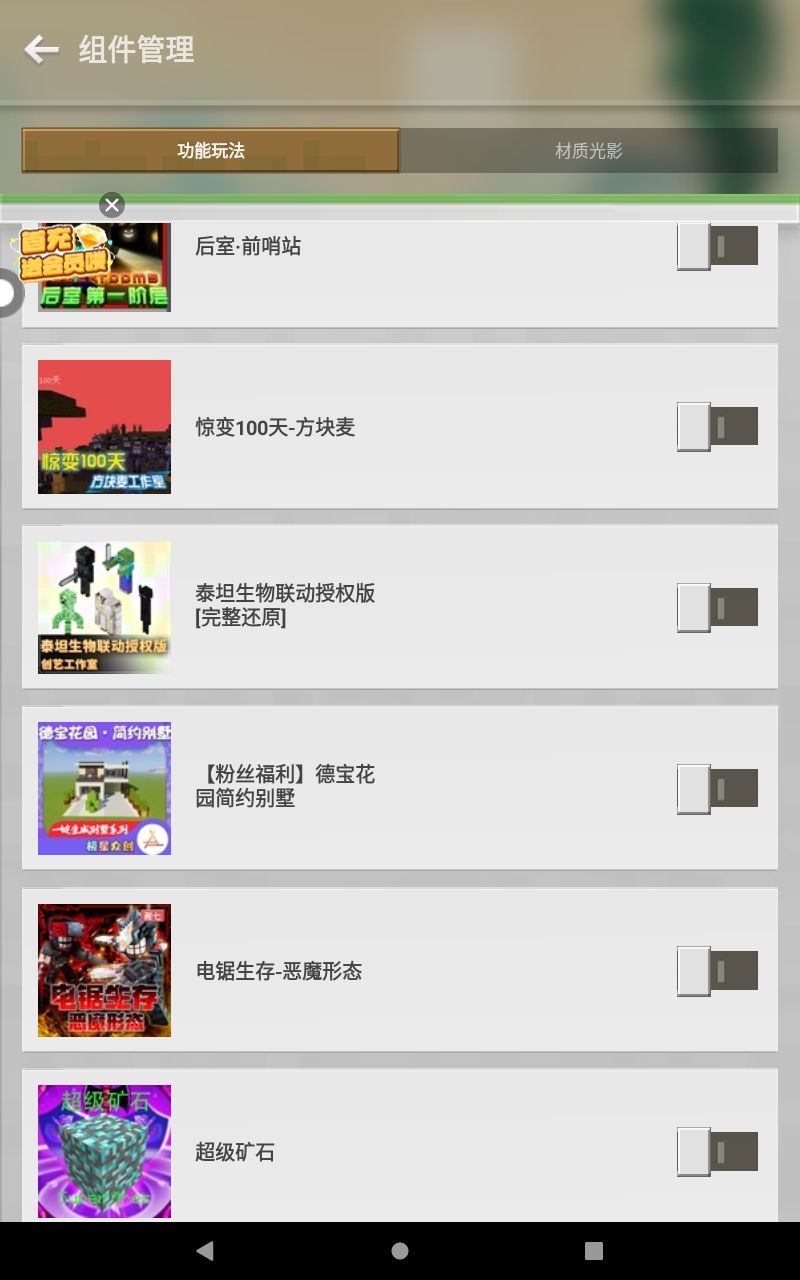Switch to the 功能玩法 tab
This screenshot has width=800, height=1280.
(x=211, y=151)
